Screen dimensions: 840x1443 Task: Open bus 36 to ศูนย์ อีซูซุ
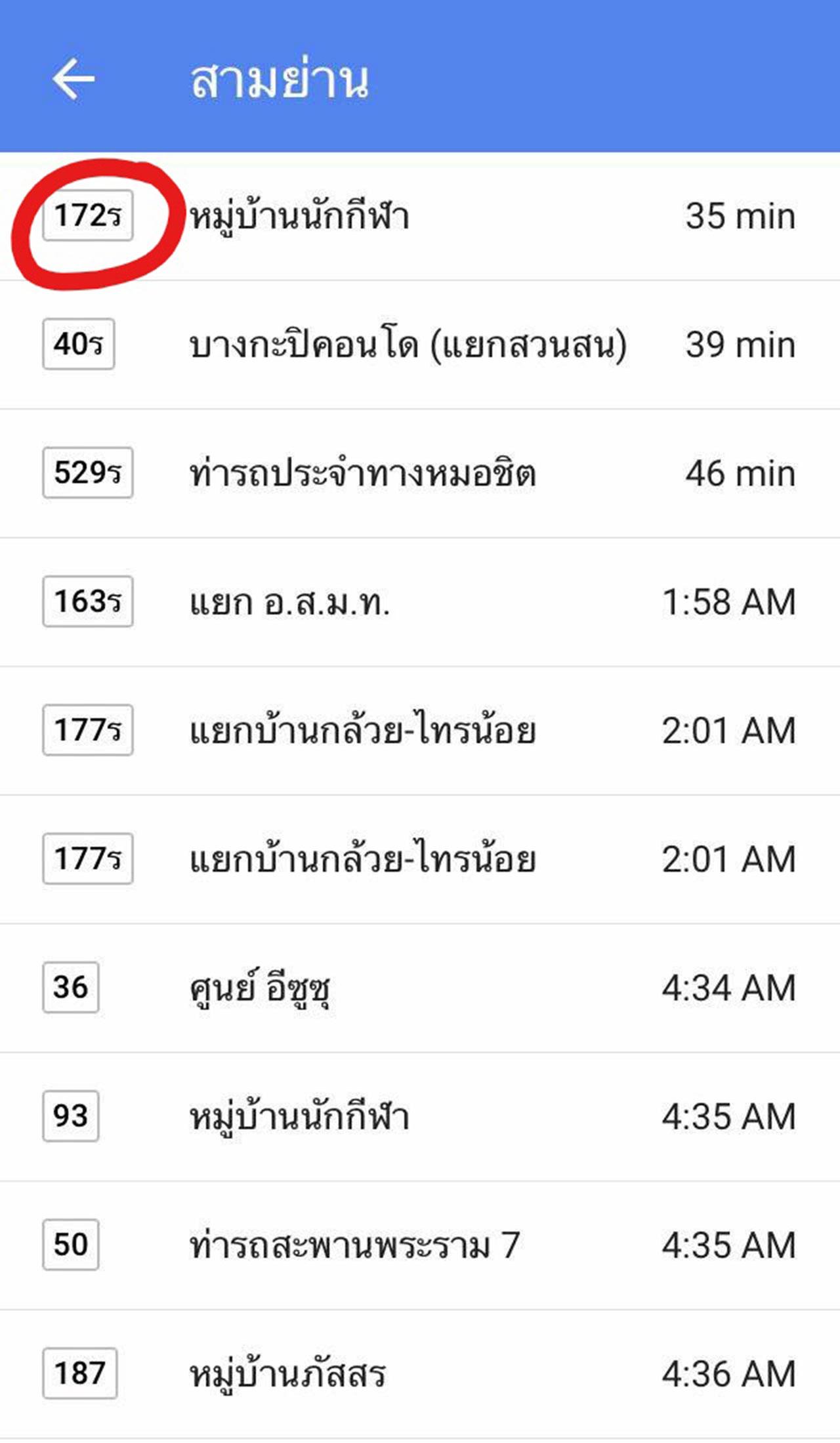coord(420,987)
